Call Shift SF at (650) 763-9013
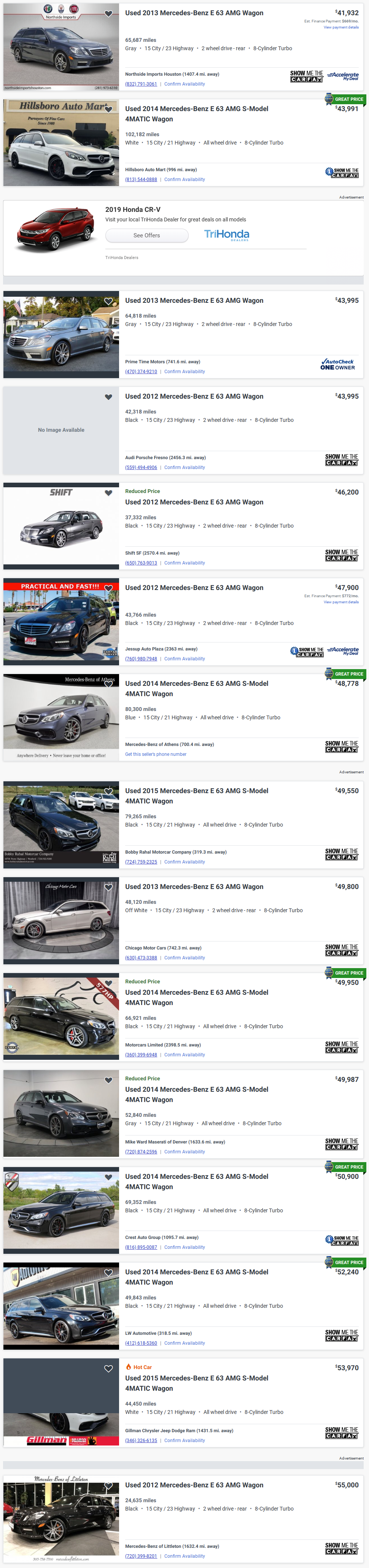 141,563
